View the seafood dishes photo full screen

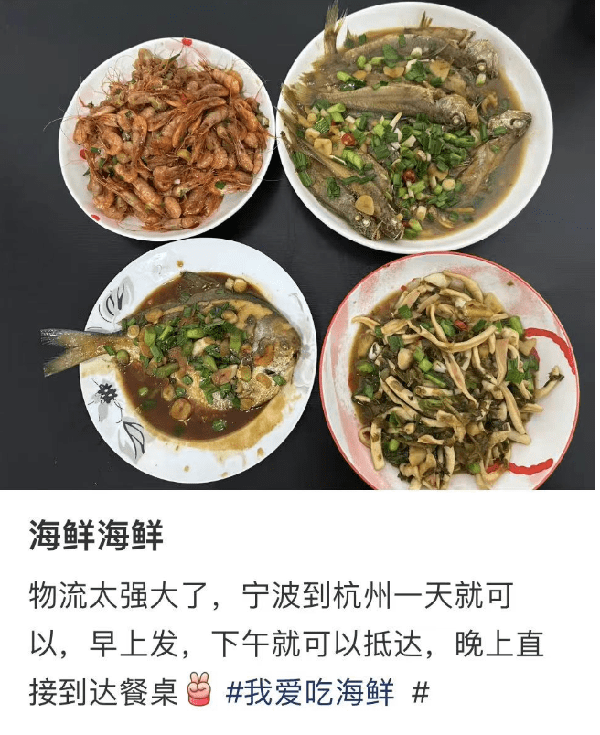coord(300,245)
